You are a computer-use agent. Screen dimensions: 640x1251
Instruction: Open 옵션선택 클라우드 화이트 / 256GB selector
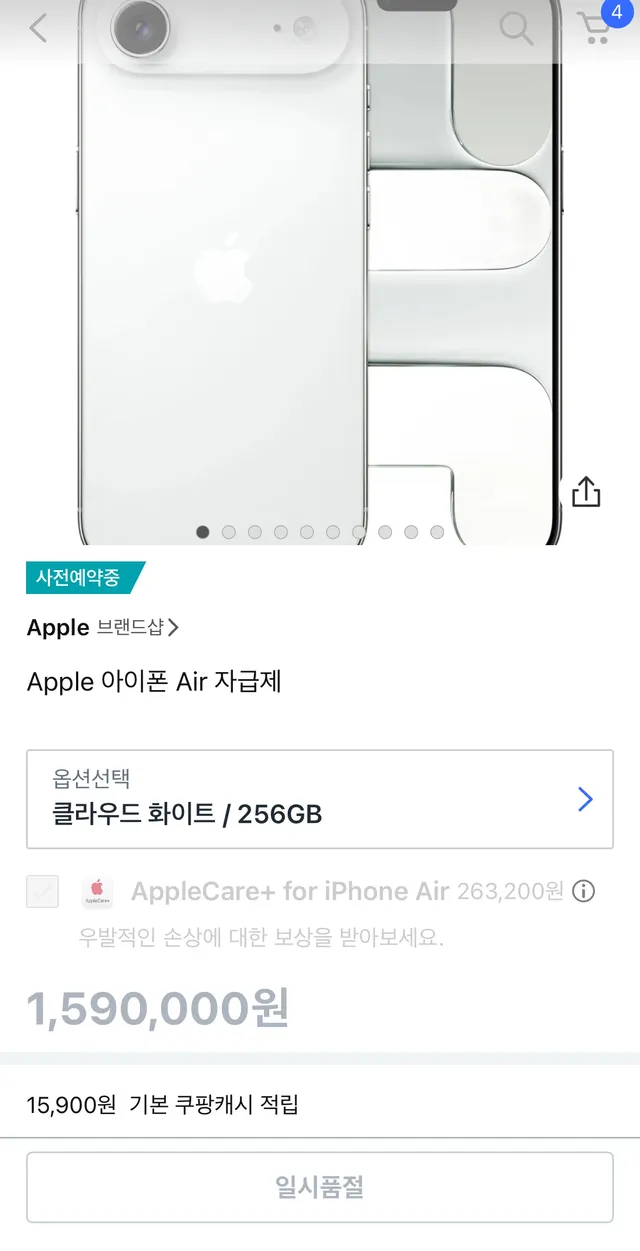tap(320, 799)
